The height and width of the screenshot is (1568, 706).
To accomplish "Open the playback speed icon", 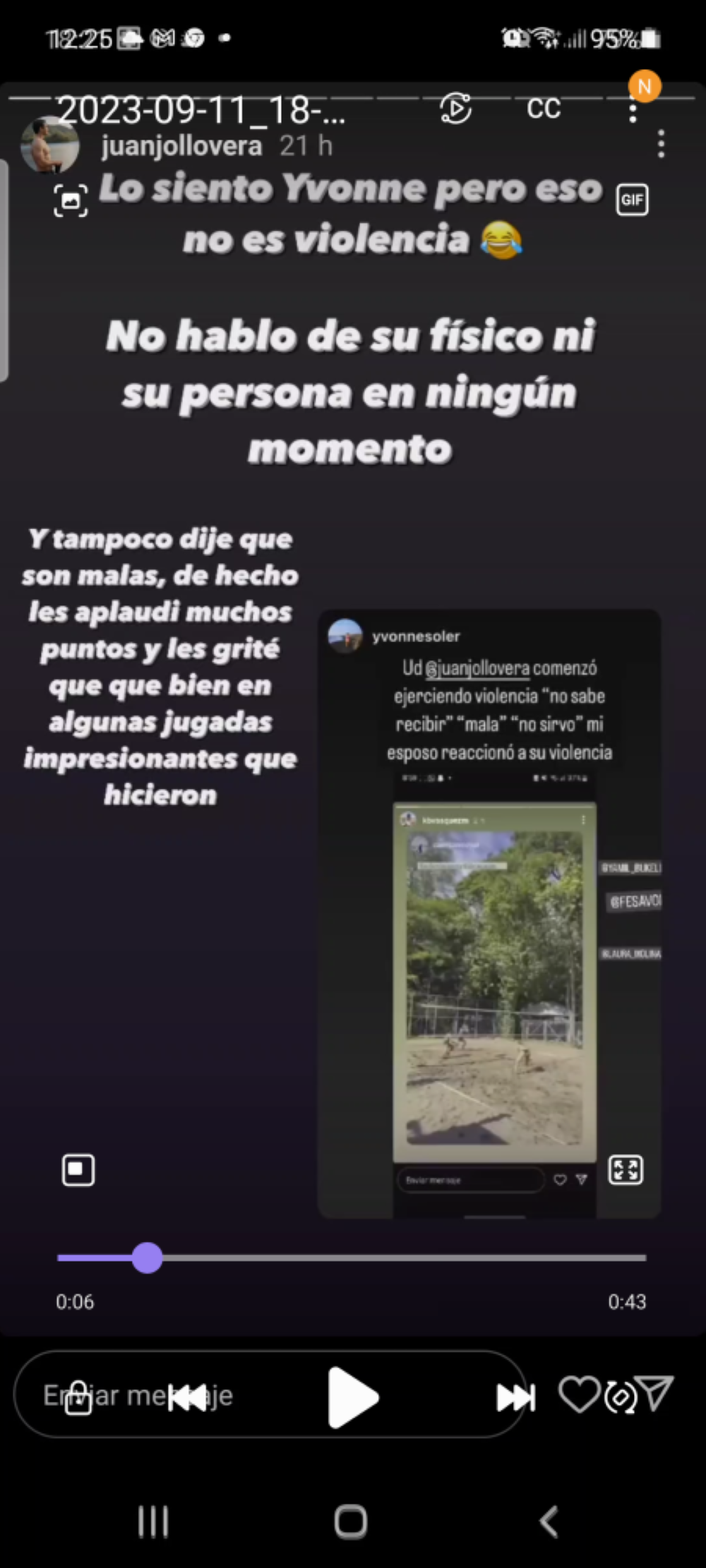I will pyautogui.click(x=455, y=109).
